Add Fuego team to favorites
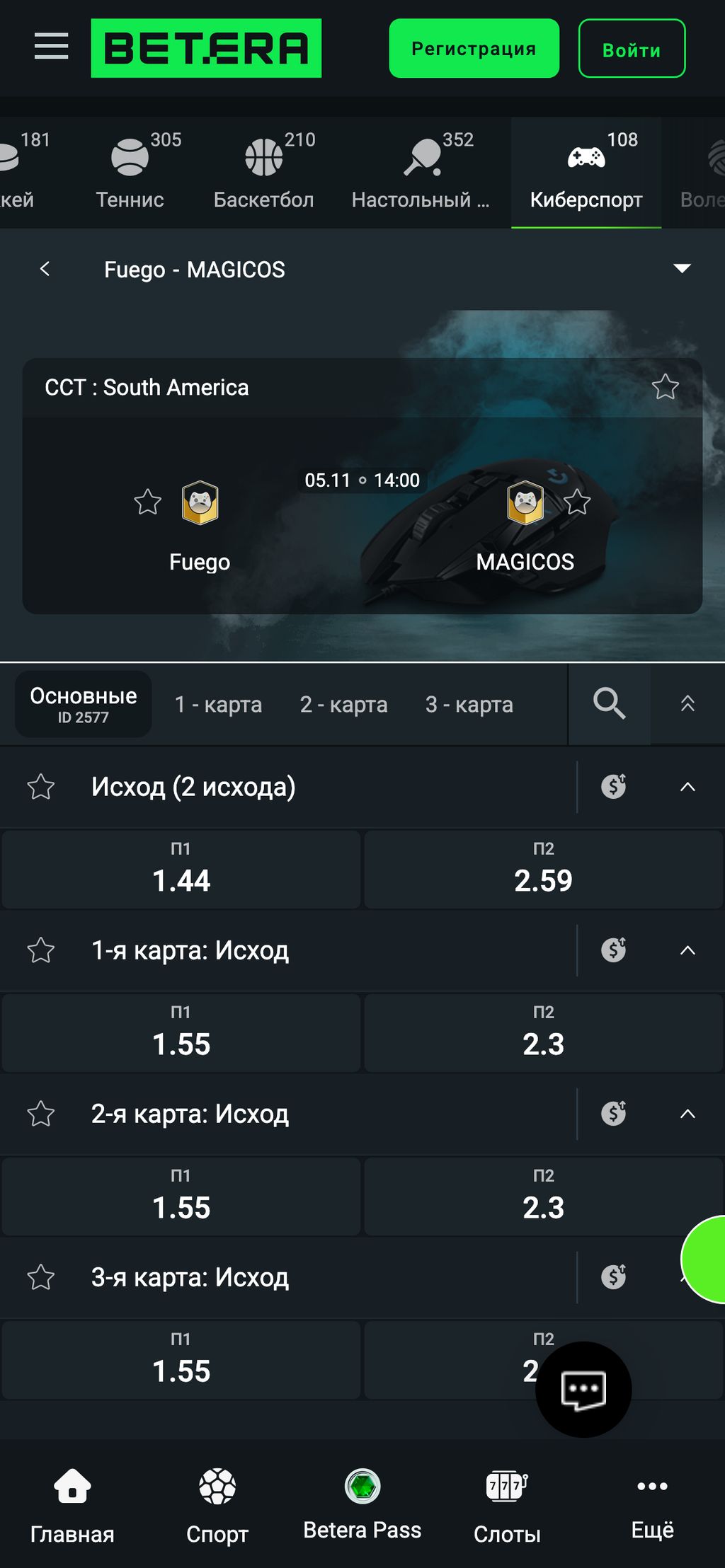The image size is (725, 1568). click(x=147, y=502)
